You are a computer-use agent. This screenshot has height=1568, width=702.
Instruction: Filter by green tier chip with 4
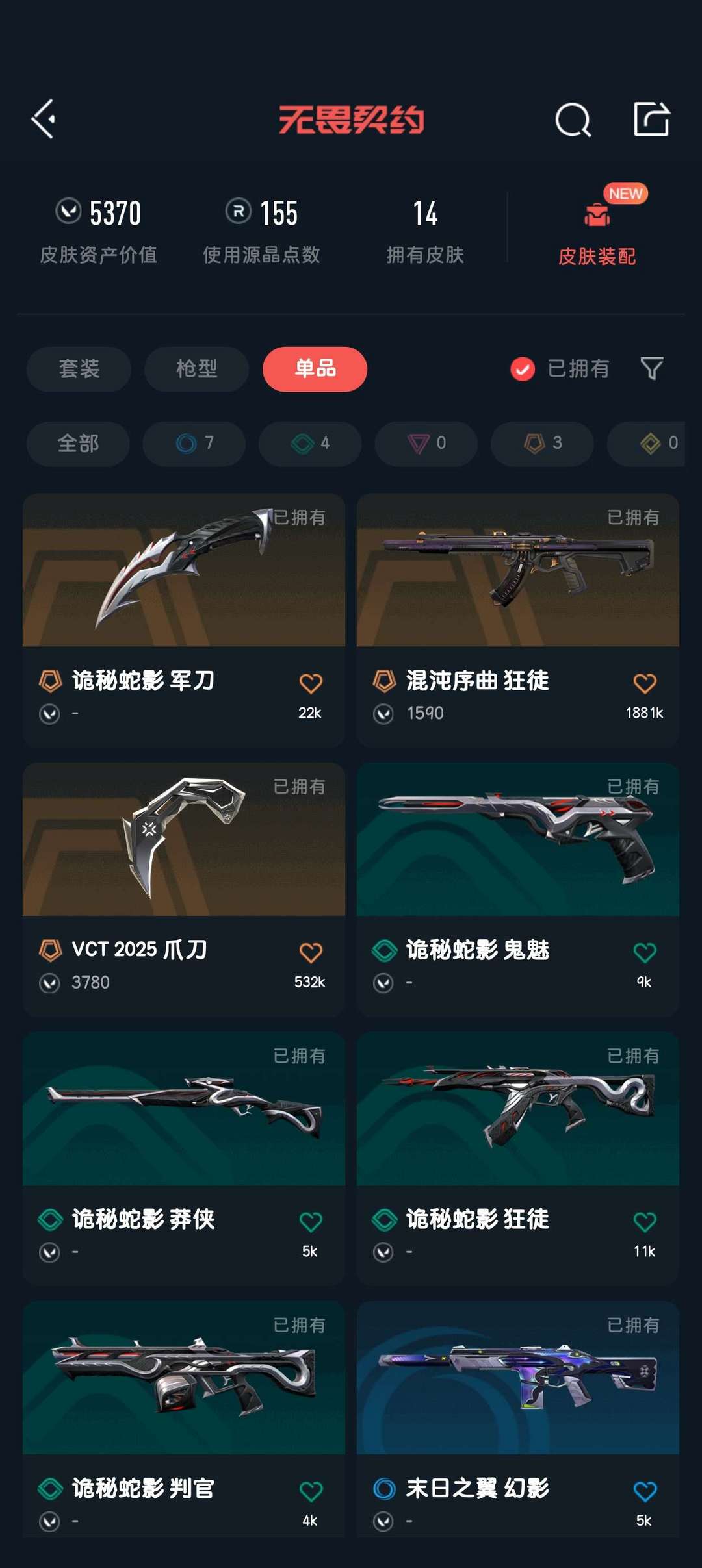[x=310, y=444]
